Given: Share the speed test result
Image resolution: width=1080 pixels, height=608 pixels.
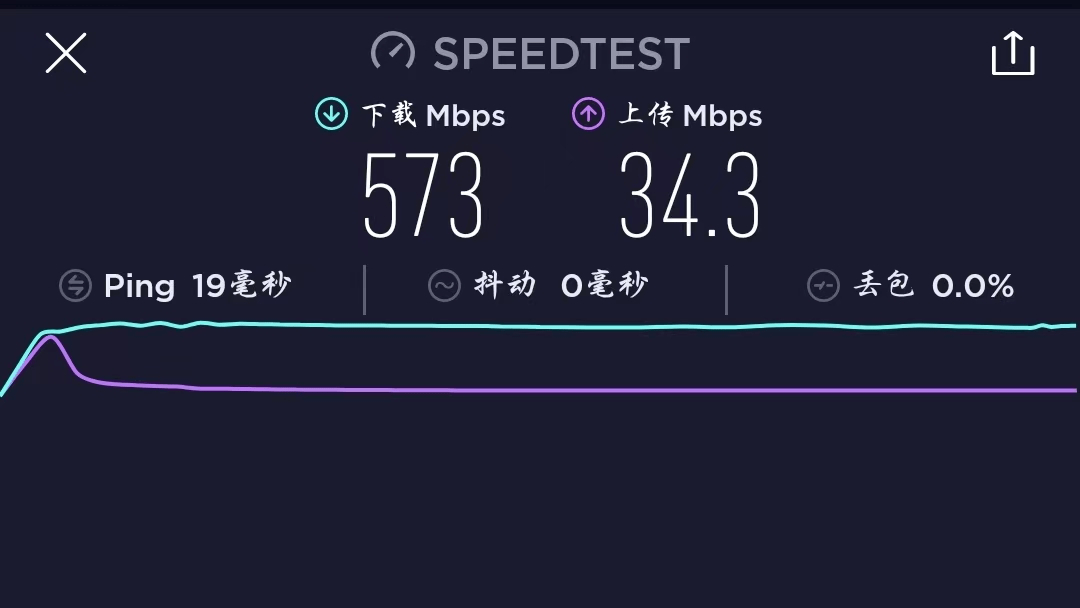Looking at the screenshot, I should point(1012,54).
